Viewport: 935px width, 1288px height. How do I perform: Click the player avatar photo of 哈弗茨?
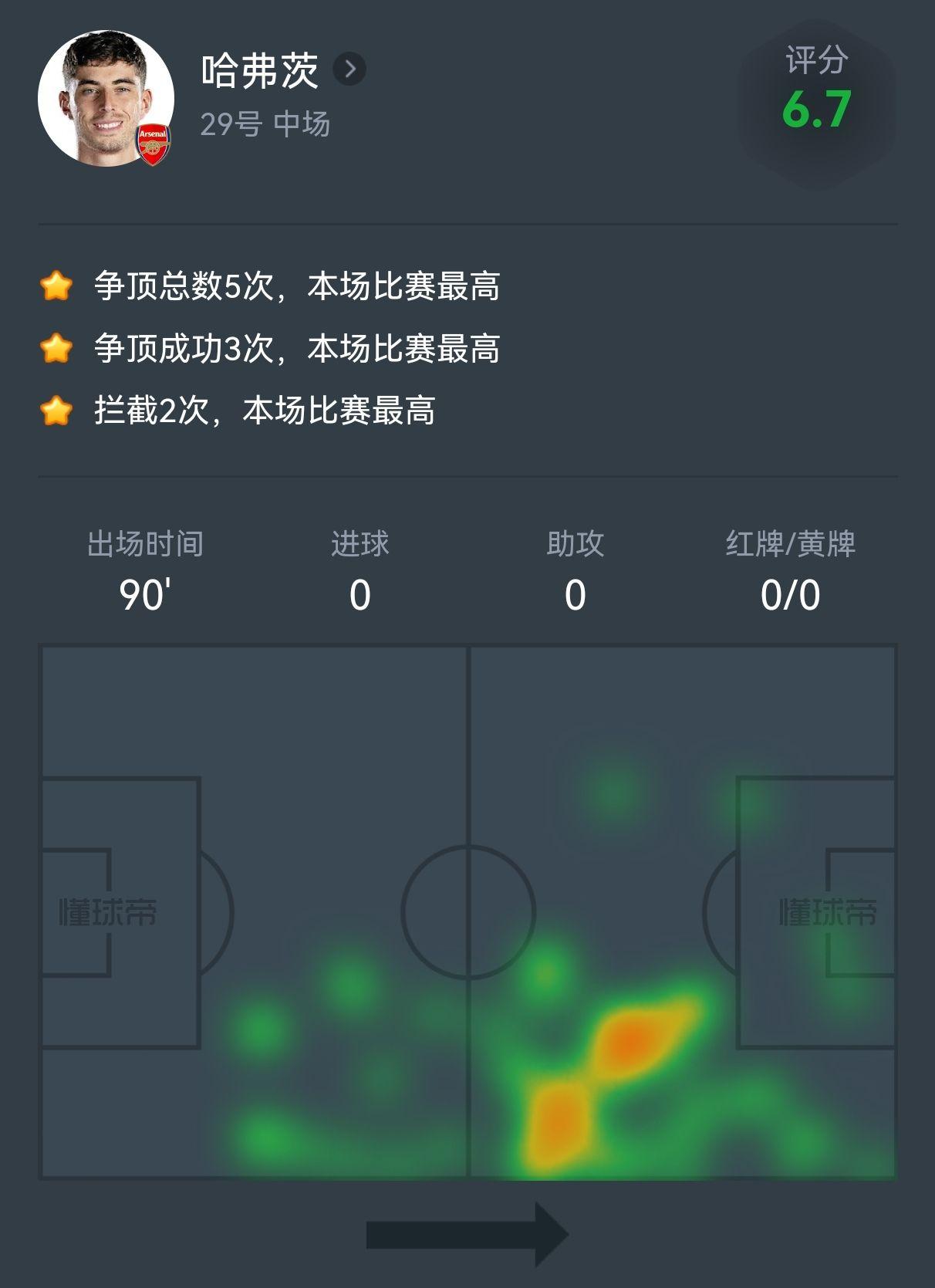click(x=108, y=96)
